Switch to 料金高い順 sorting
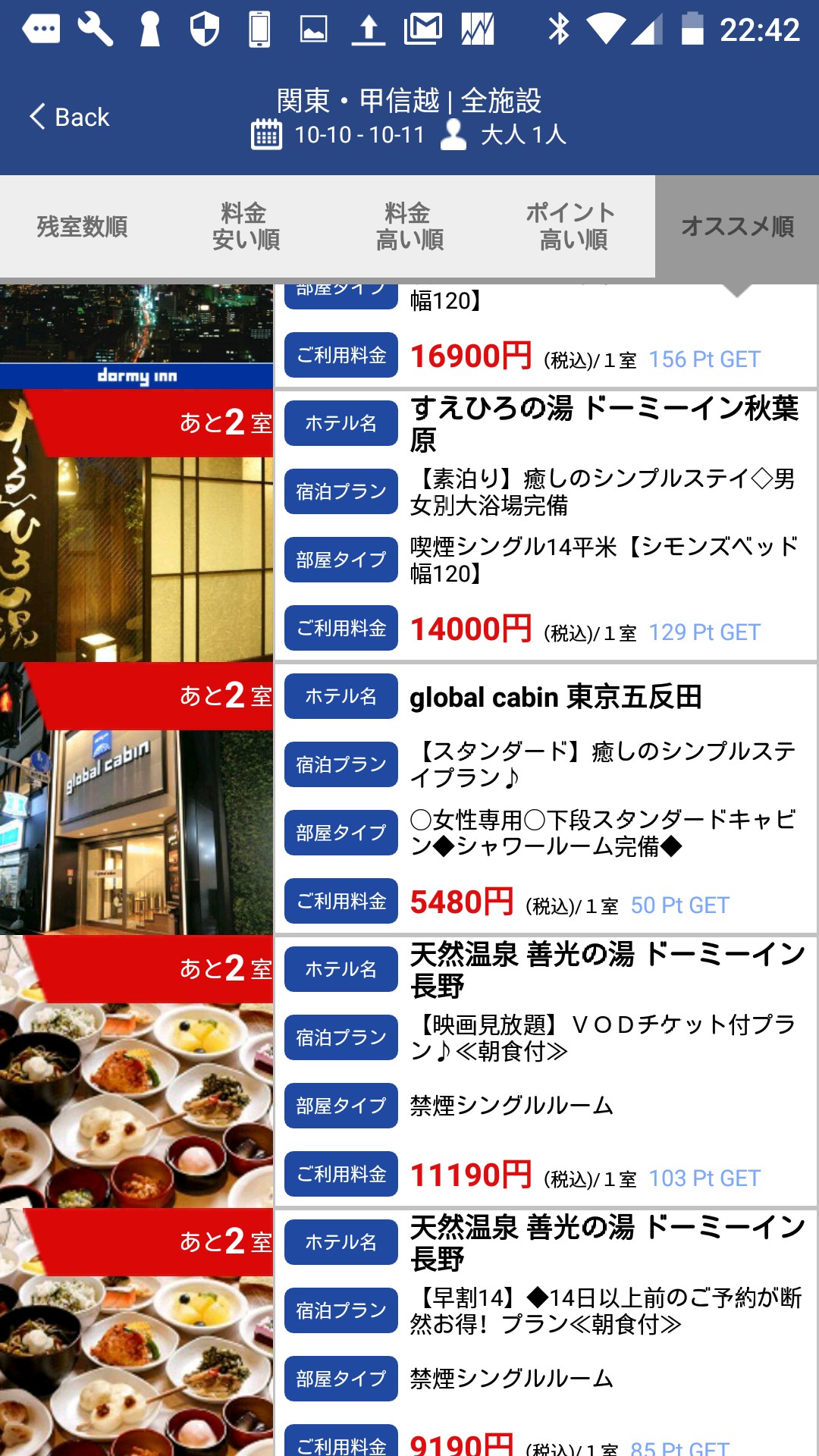819x1456 pixels. tap(409, 226)
